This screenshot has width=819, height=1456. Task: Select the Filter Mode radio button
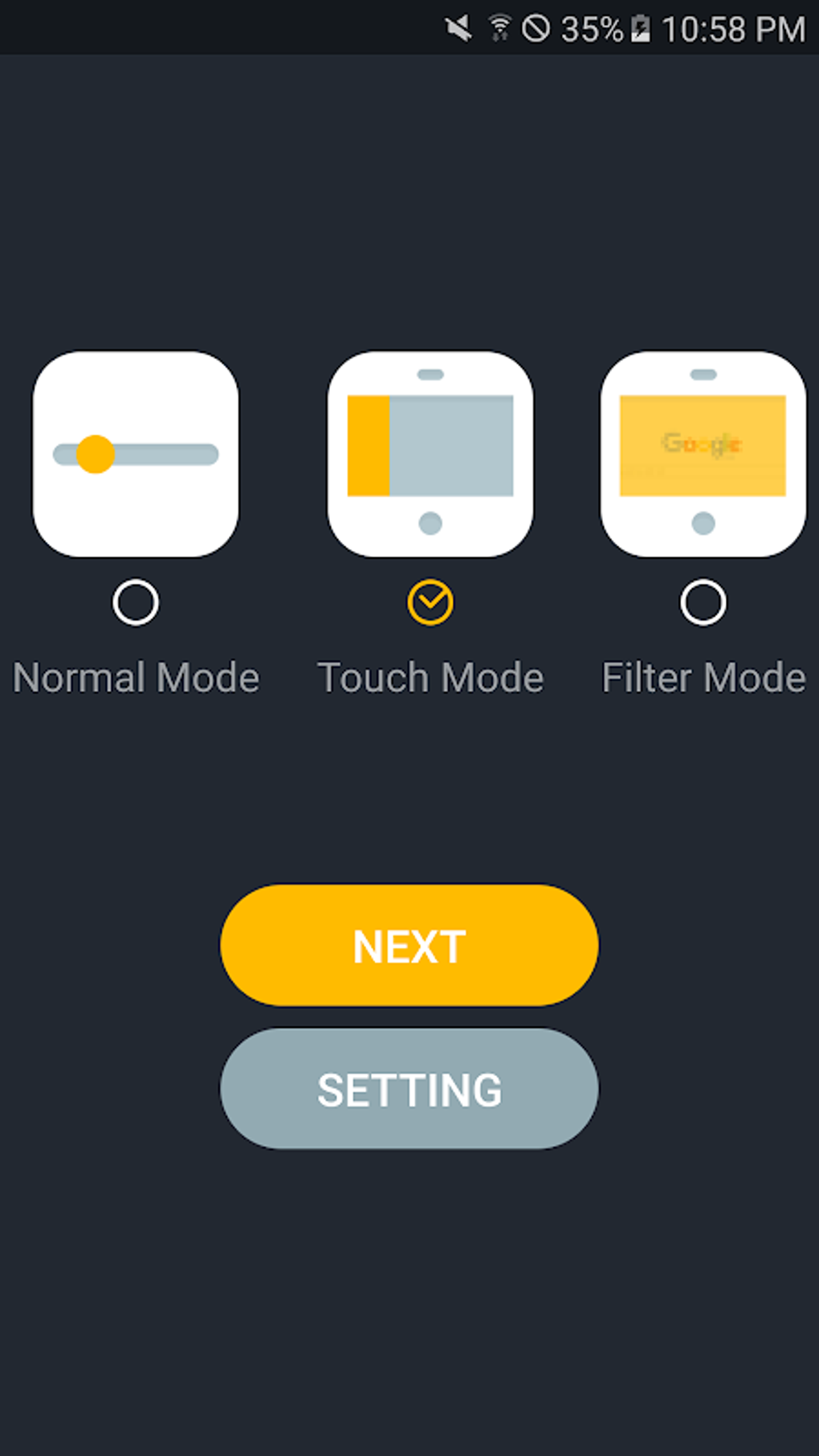point(703,602)
